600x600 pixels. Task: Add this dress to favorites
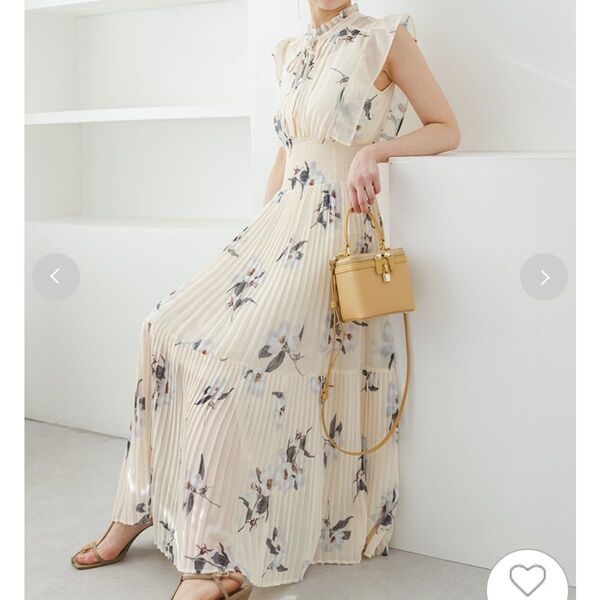coord(528,579)
